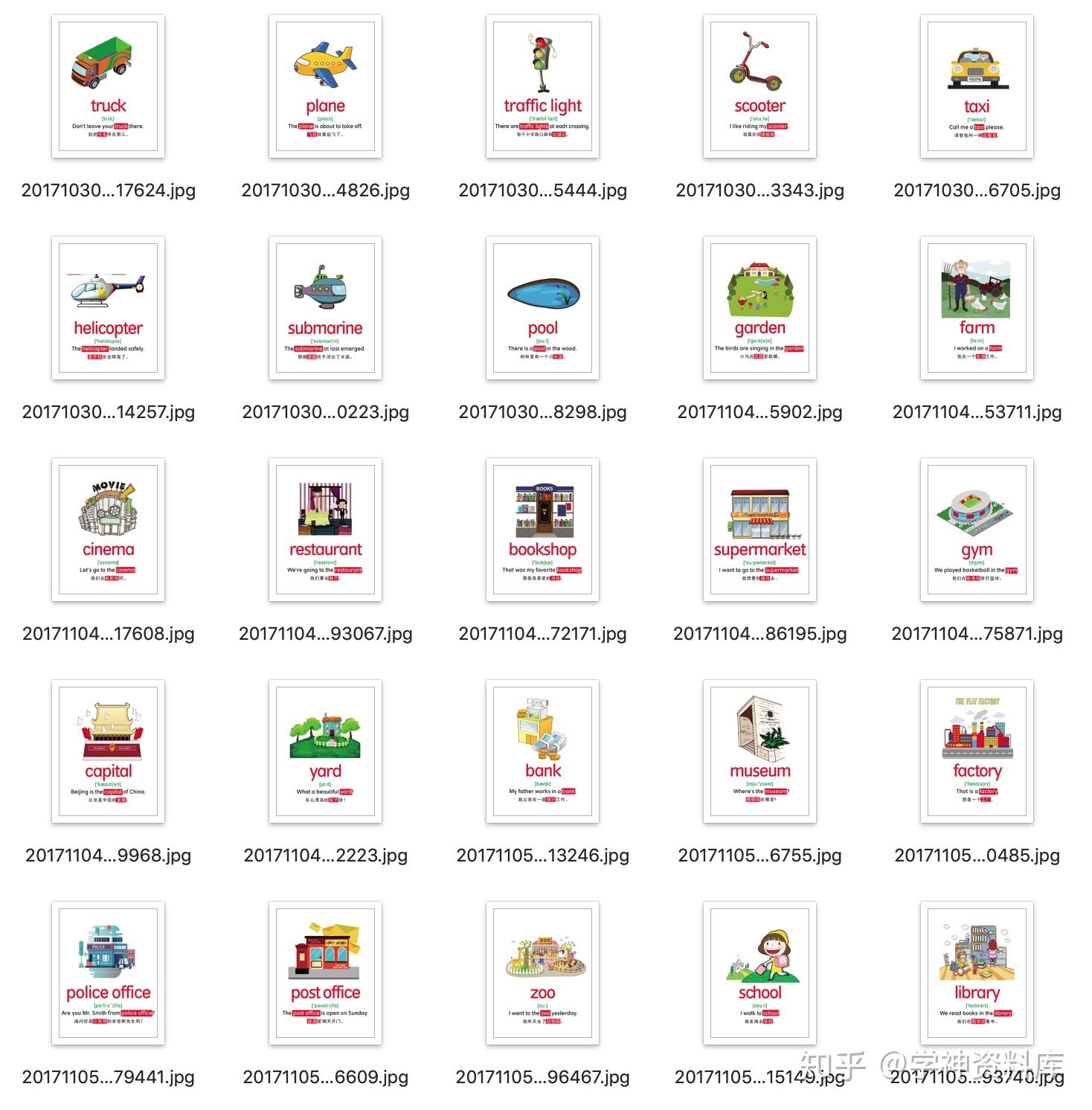Open the scooter flashcard image
This screenshot has width=1092, height=1110.
(759, 86)
